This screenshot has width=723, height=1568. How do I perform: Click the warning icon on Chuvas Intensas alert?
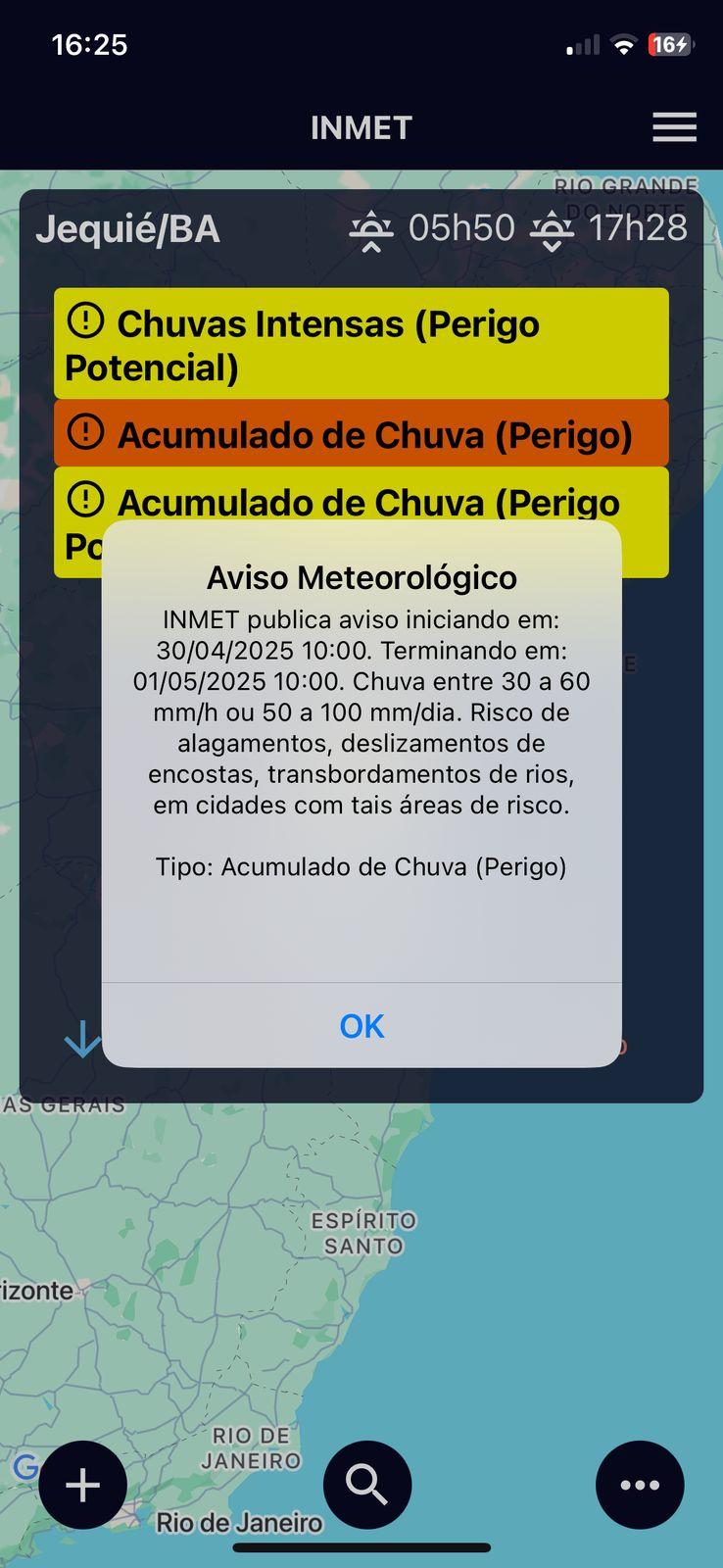86,318
